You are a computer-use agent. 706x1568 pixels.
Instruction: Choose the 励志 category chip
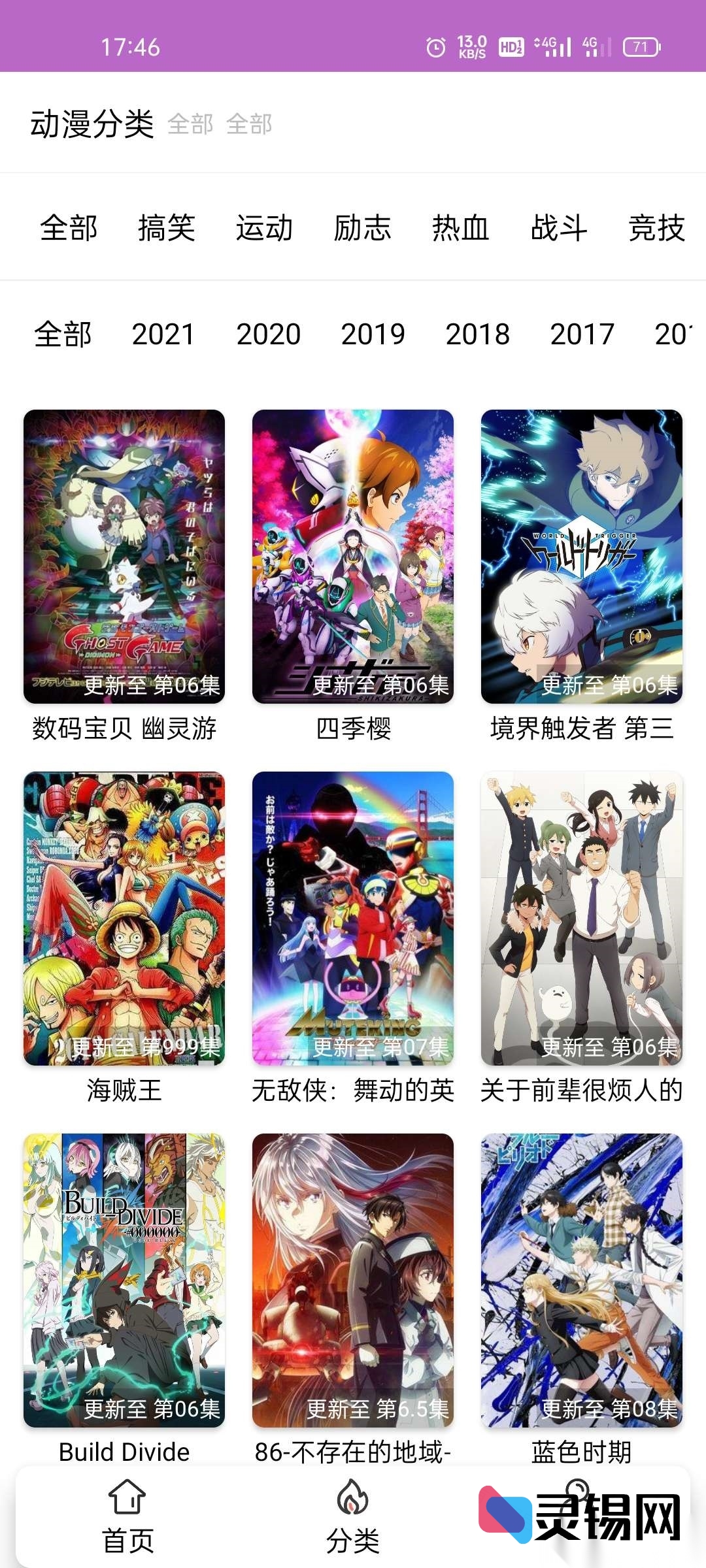coord(362,228)
